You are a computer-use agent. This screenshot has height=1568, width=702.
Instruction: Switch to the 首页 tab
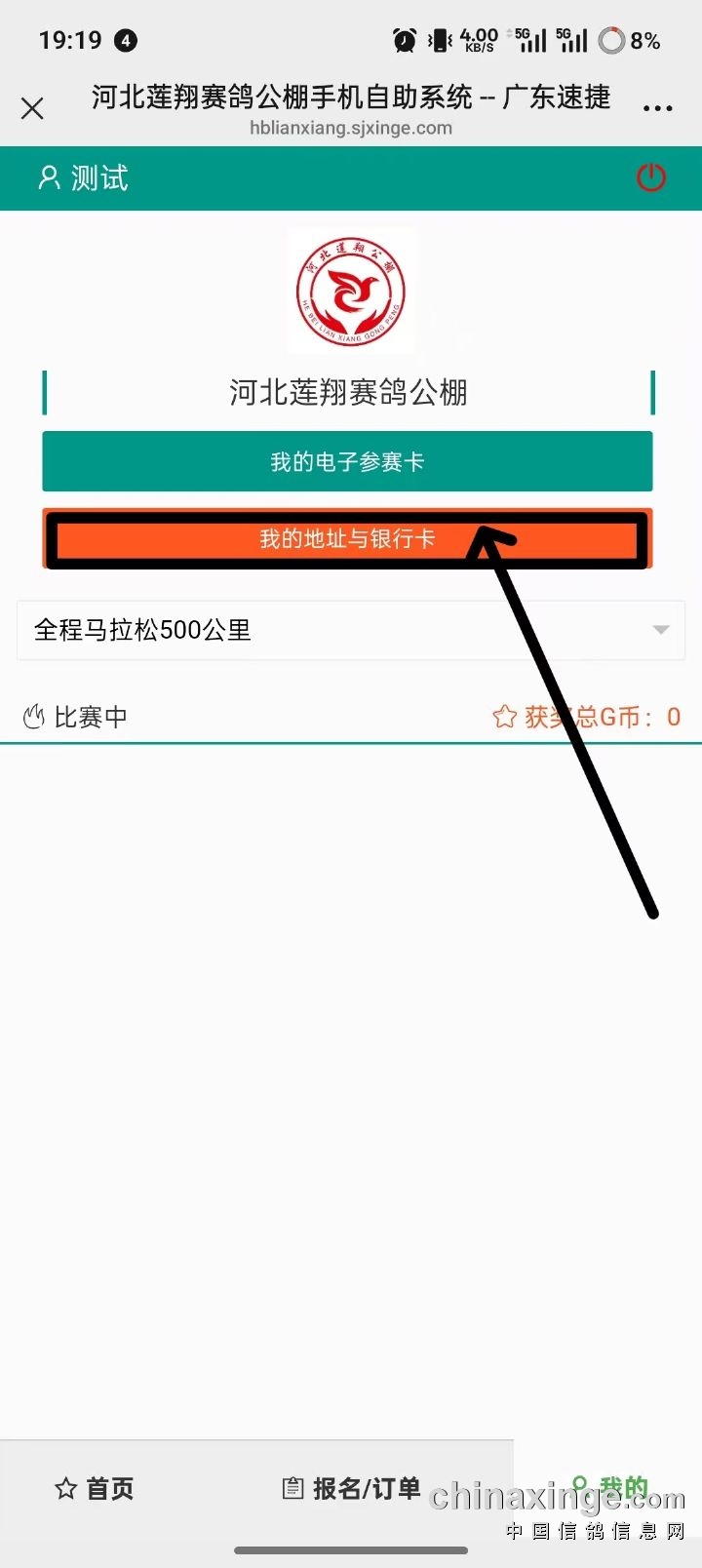(x=95, y=1488)
